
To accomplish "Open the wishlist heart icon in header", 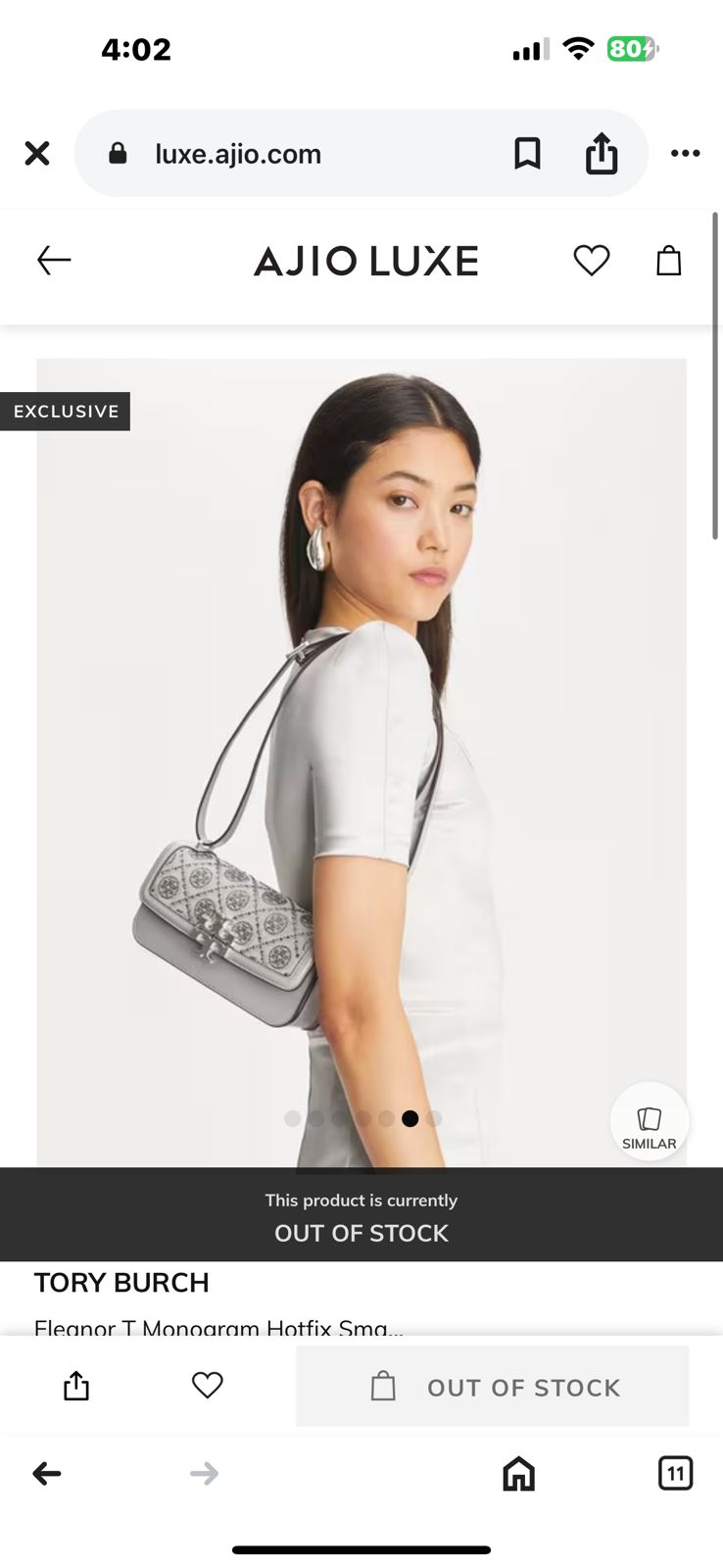I will 592,260.
